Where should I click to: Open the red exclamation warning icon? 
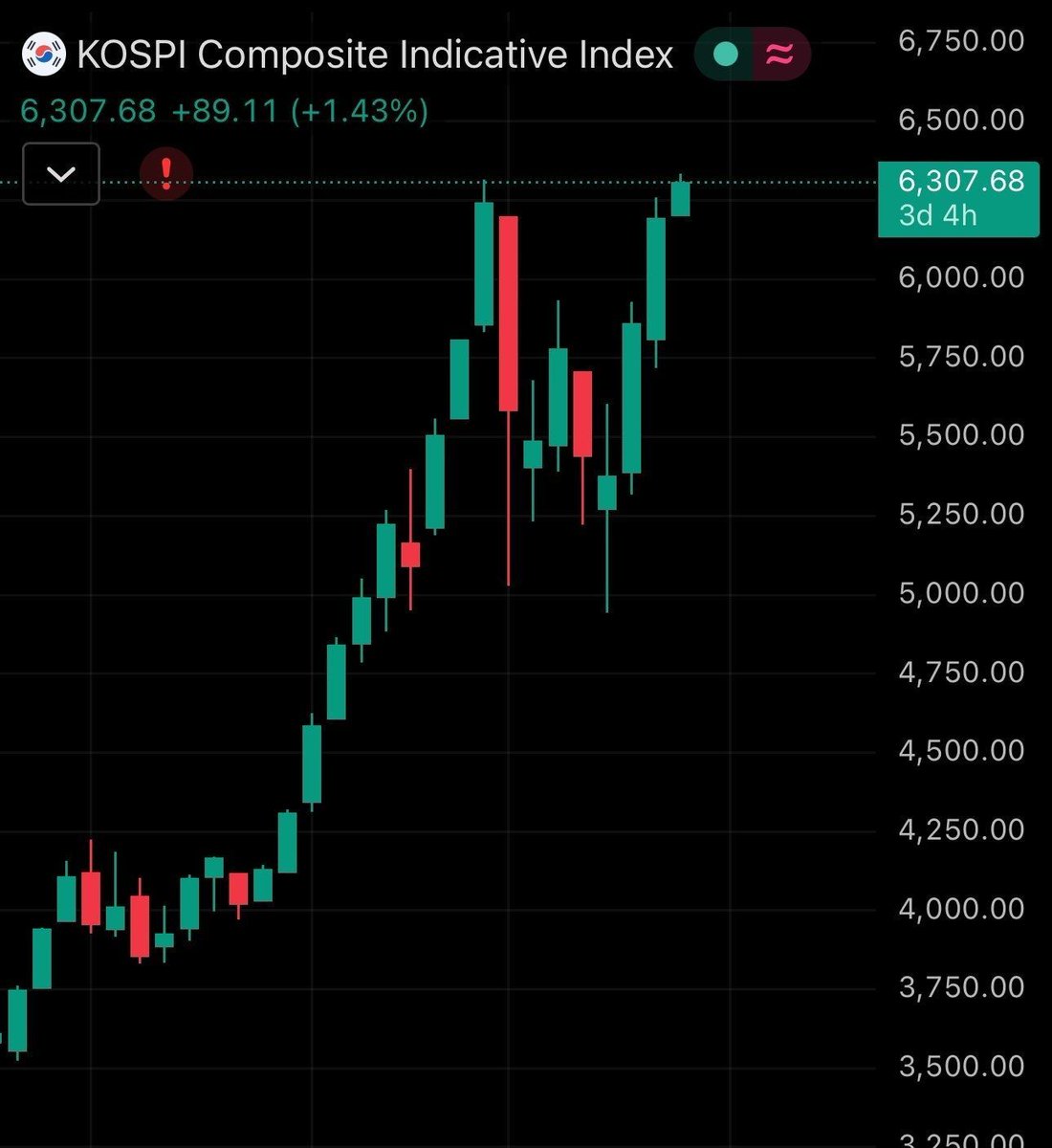[166, 174]
